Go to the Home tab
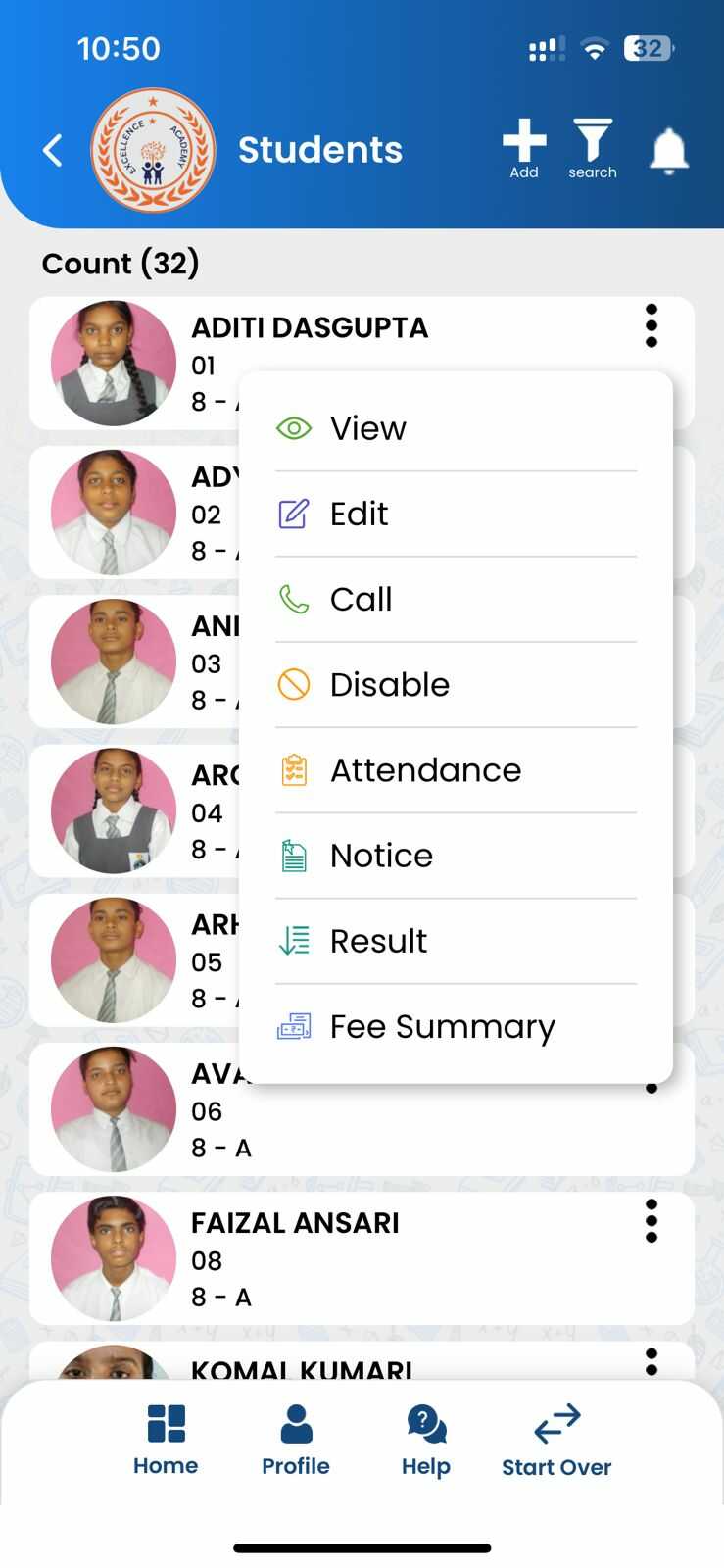This screenshot has height=1568, width=724. [166, 1439]
